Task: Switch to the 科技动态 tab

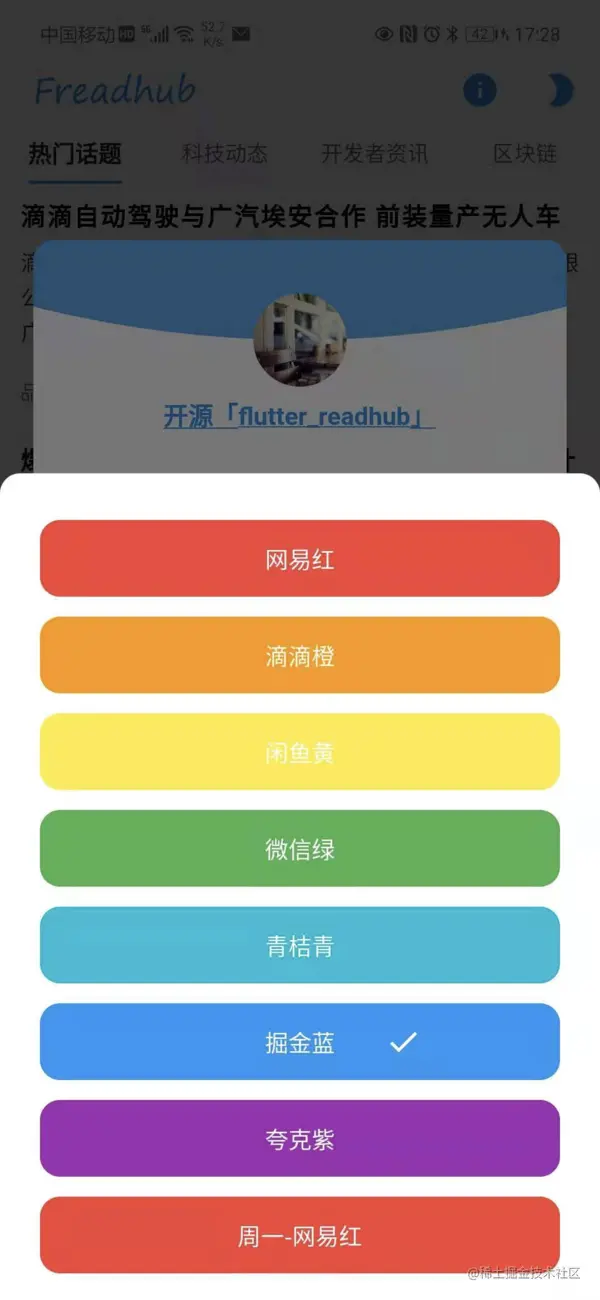Action: (x=224, y=154)
